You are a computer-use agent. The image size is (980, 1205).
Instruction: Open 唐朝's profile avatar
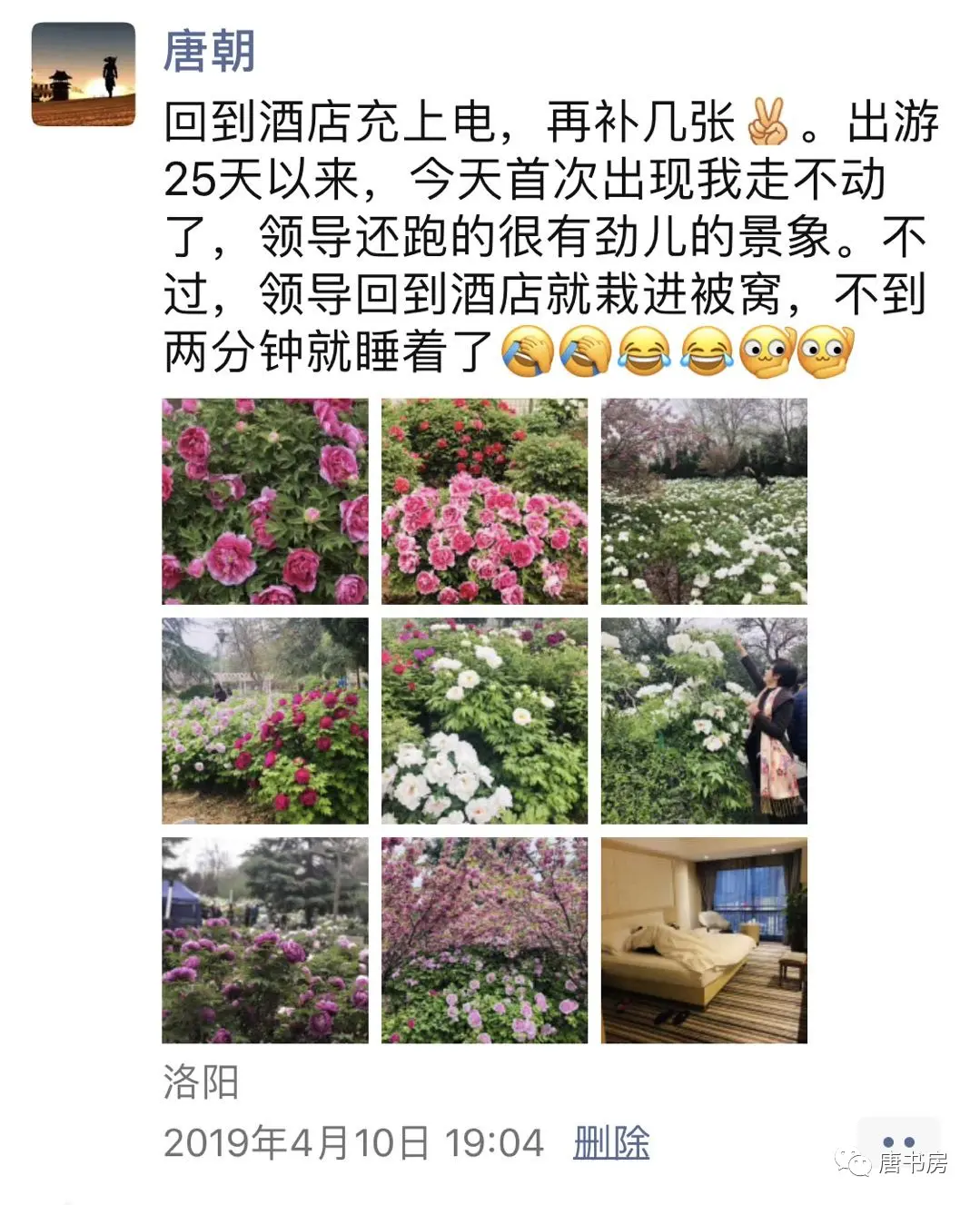point(84,74)
